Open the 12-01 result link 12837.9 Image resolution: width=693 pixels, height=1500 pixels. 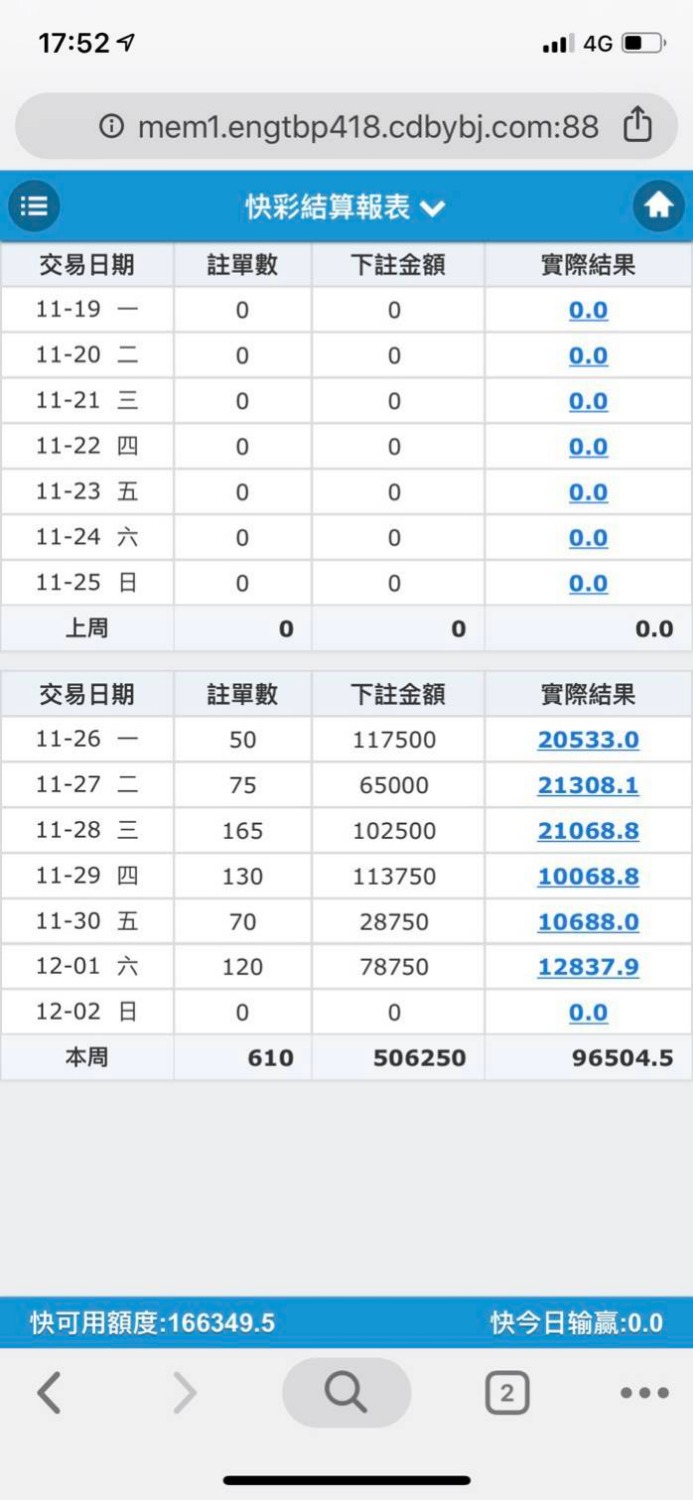pyautogui.click(x=588, y=968)
